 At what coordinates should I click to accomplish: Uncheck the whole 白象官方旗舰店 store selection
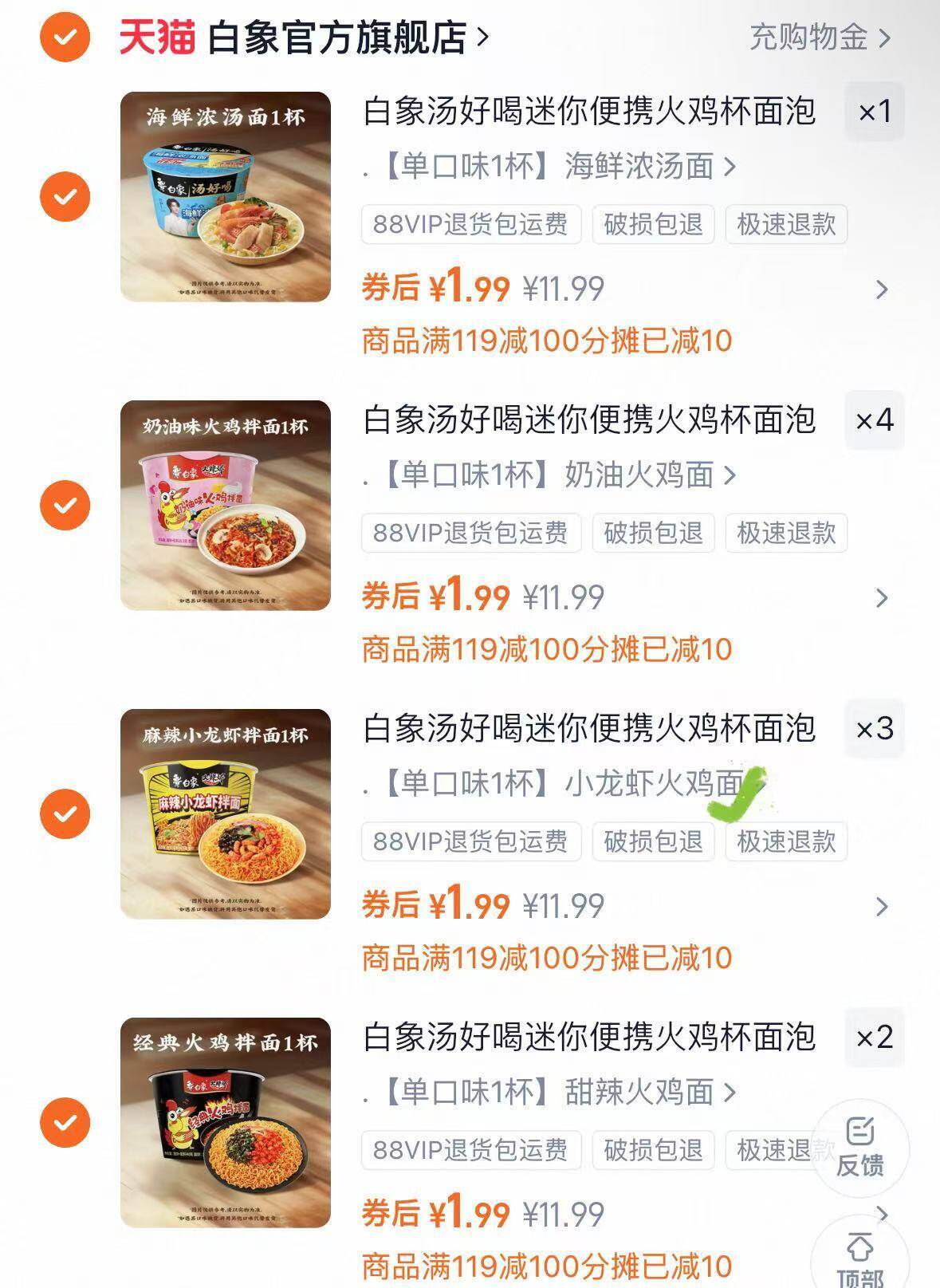point(65,37)
